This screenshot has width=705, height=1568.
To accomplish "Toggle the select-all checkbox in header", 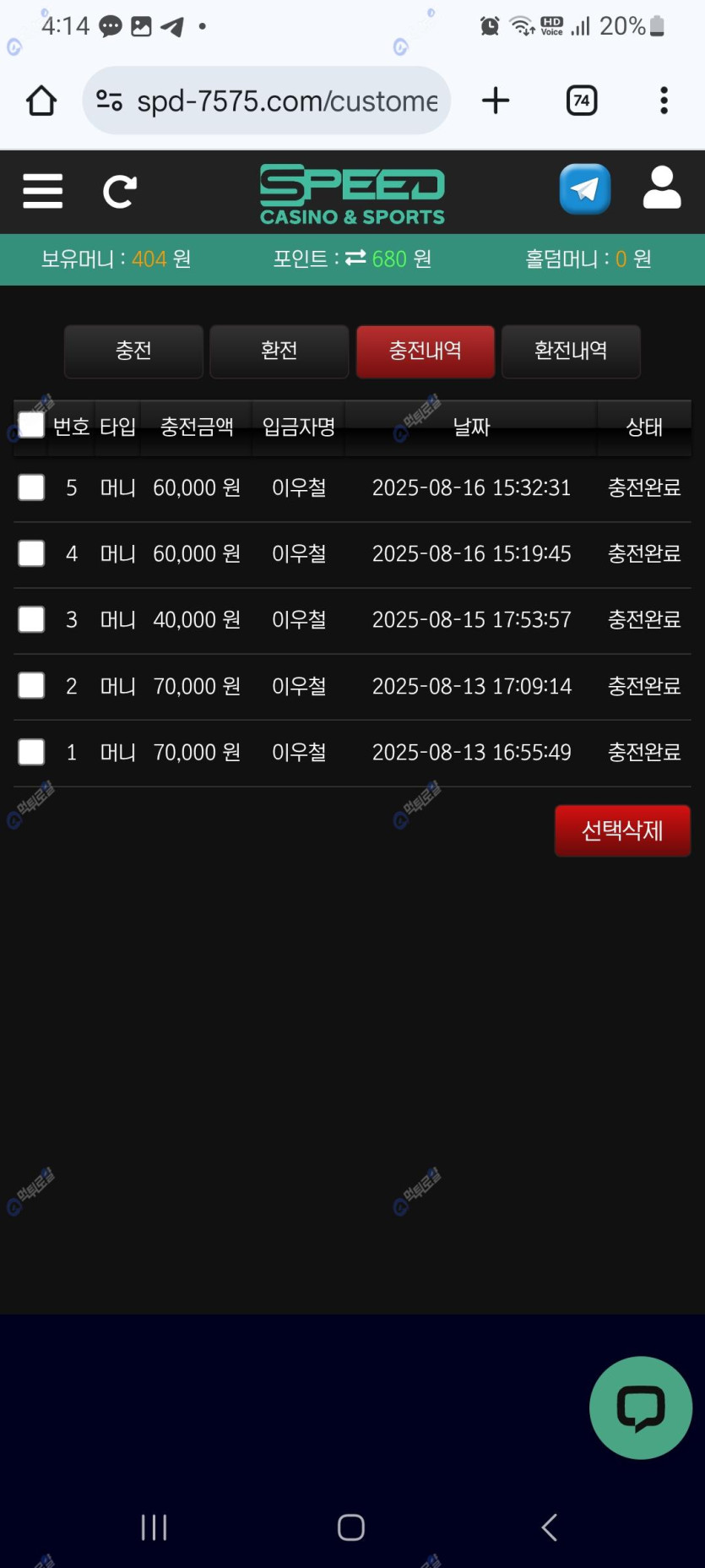I will (x=31, y=425).
